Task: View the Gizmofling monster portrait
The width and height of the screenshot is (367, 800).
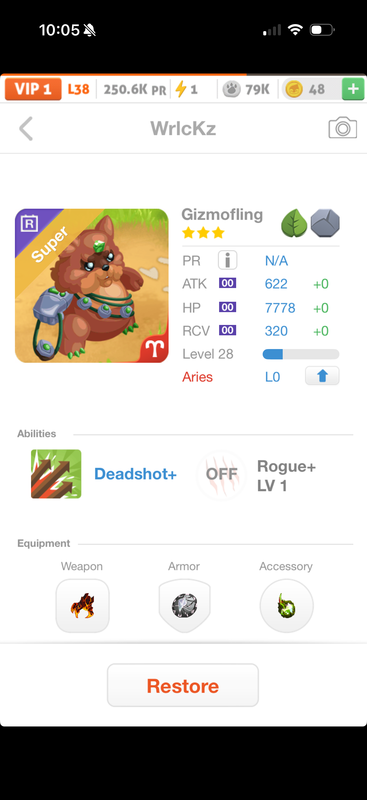Action: pos(92,286)
